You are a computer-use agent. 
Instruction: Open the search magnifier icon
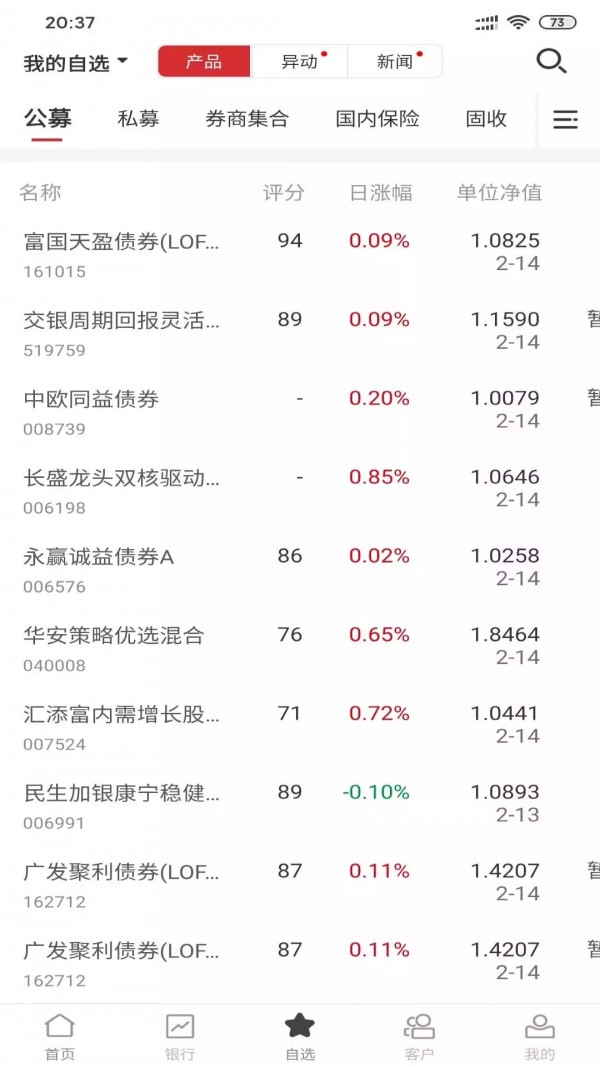click(x=551, y=61)
